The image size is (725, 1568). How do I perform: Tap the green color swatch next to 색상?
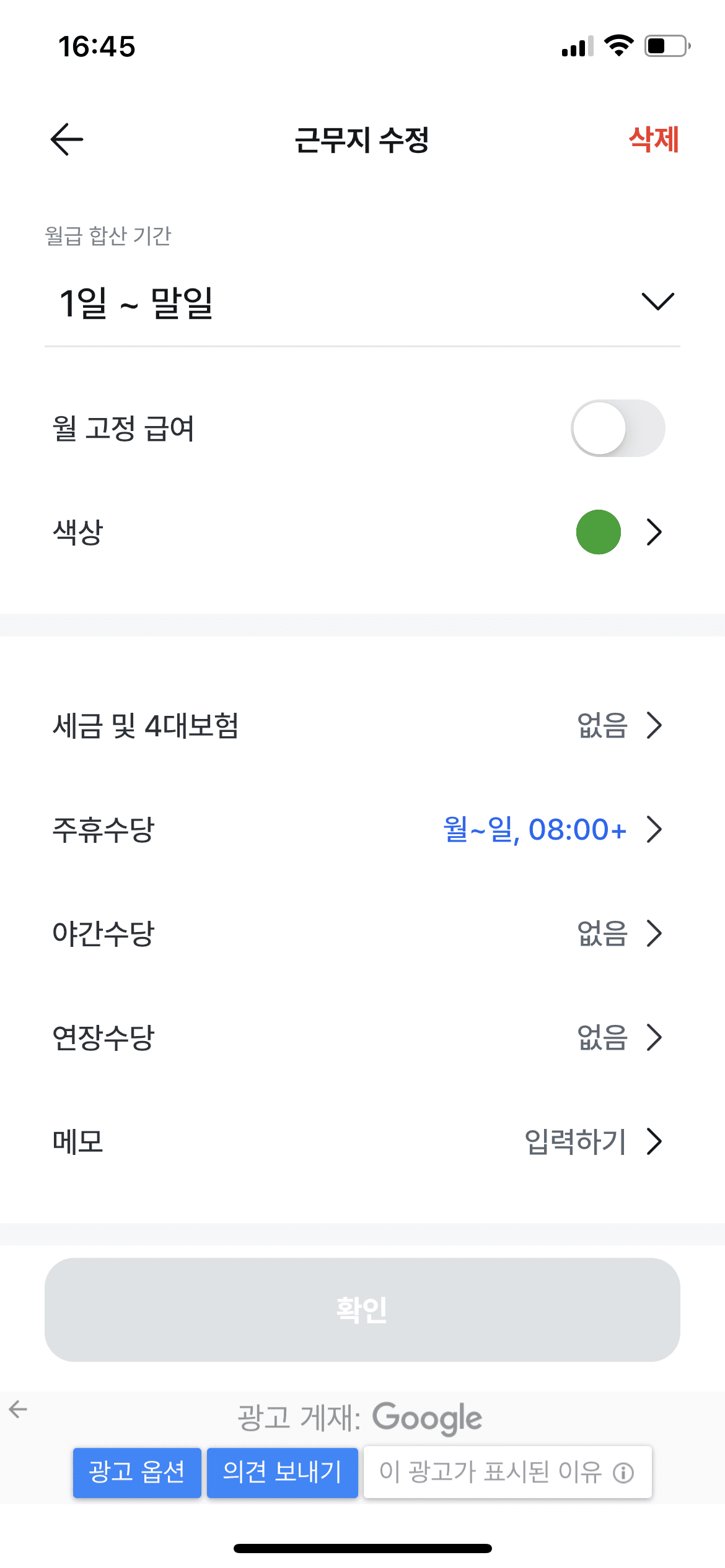[x=597, y=531]
